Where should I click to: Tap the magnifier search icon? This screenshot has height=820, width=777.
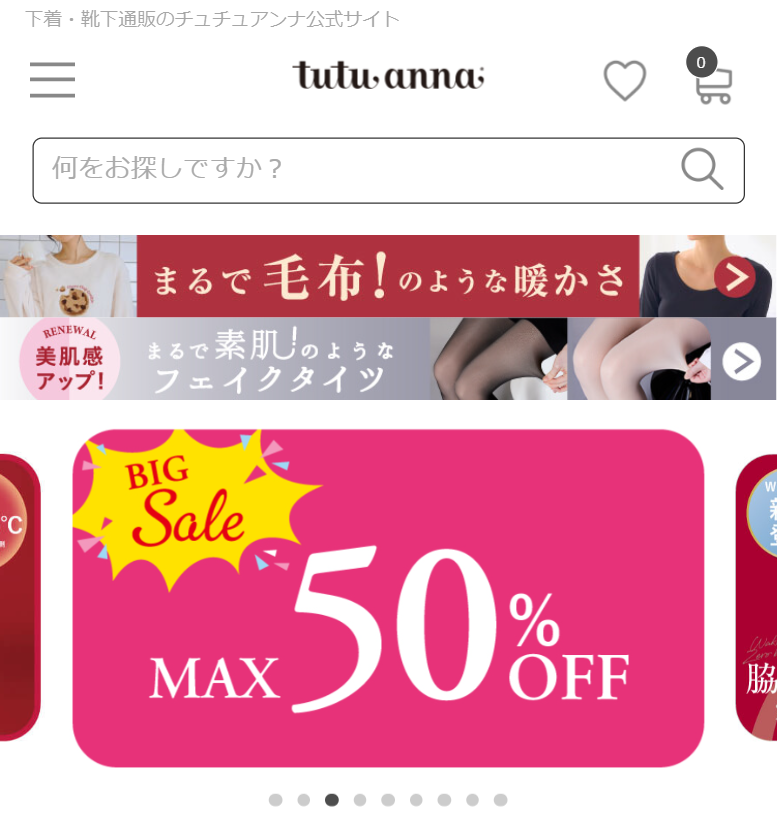click(x=702, y=169)
